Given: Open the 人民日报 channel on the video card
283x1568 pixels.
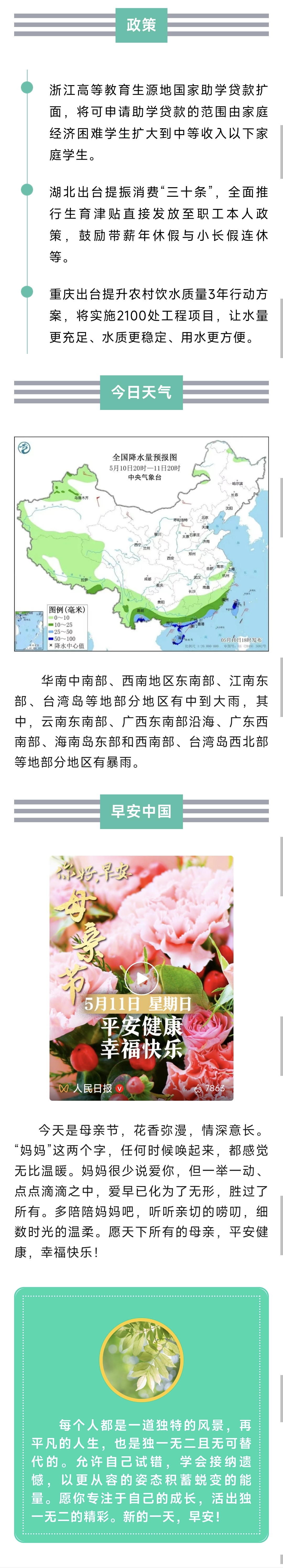Looking at the screenshot, I should click(x=92, y=1088).
